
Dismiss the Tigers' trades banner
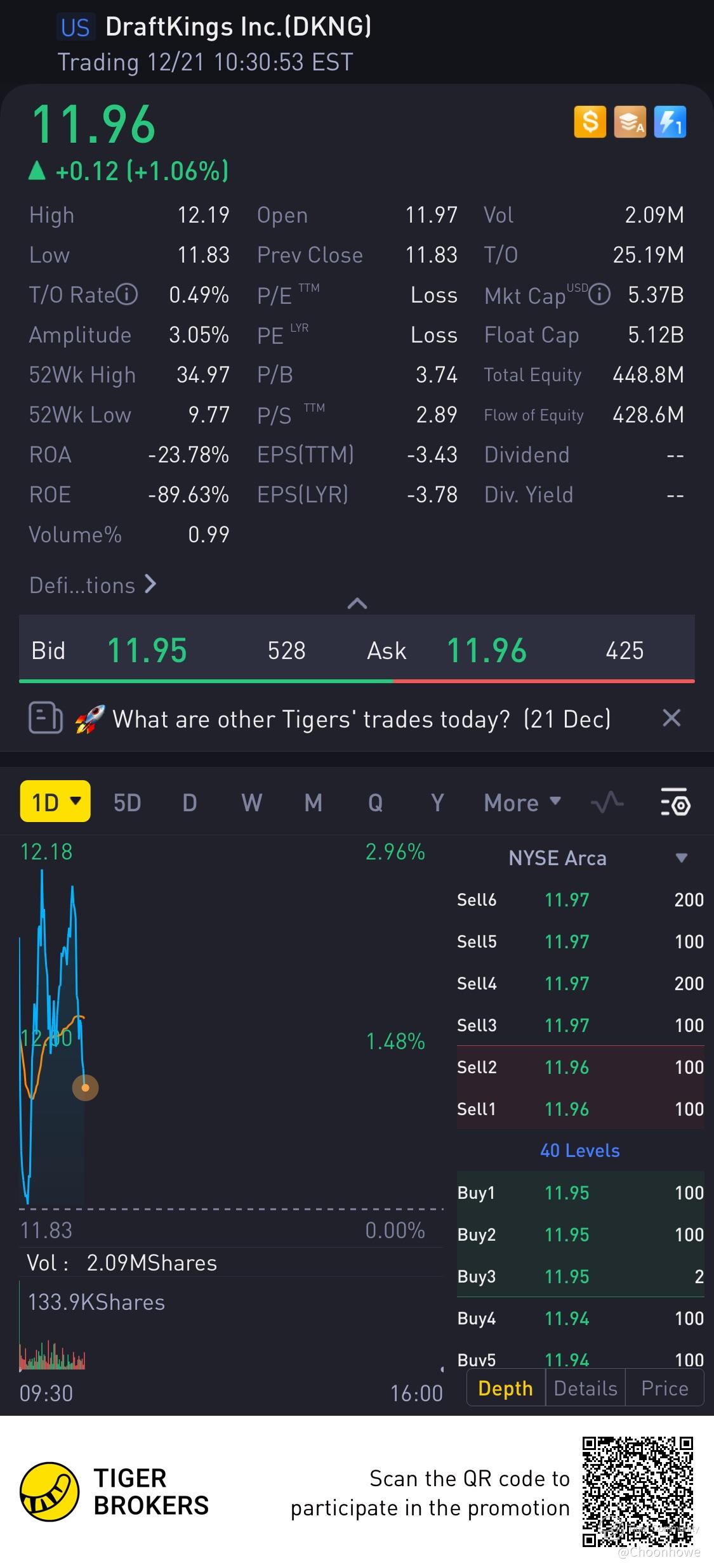(671, 718)
